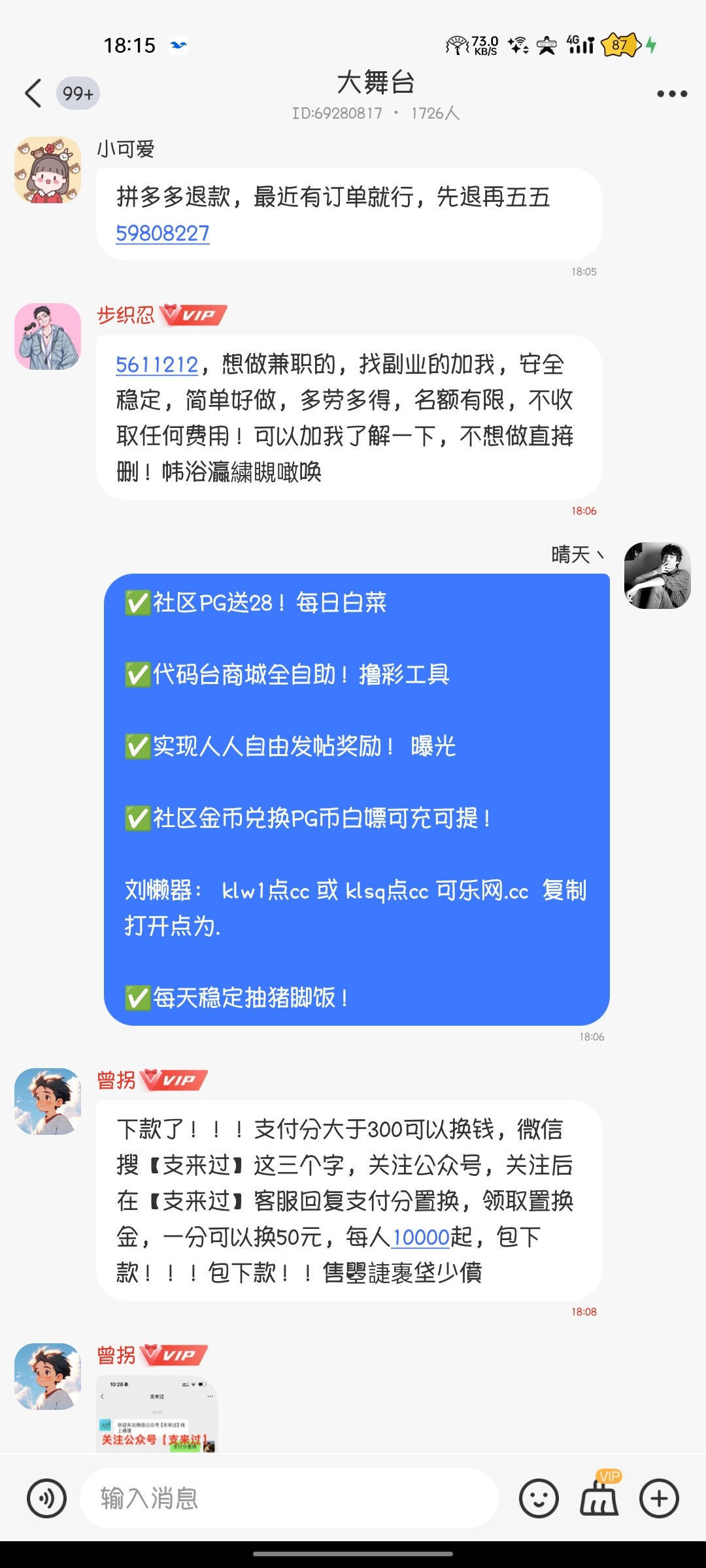Open the 59808227 link
The width and height of the screenshot is (706, 1568).
pos(163,233)
